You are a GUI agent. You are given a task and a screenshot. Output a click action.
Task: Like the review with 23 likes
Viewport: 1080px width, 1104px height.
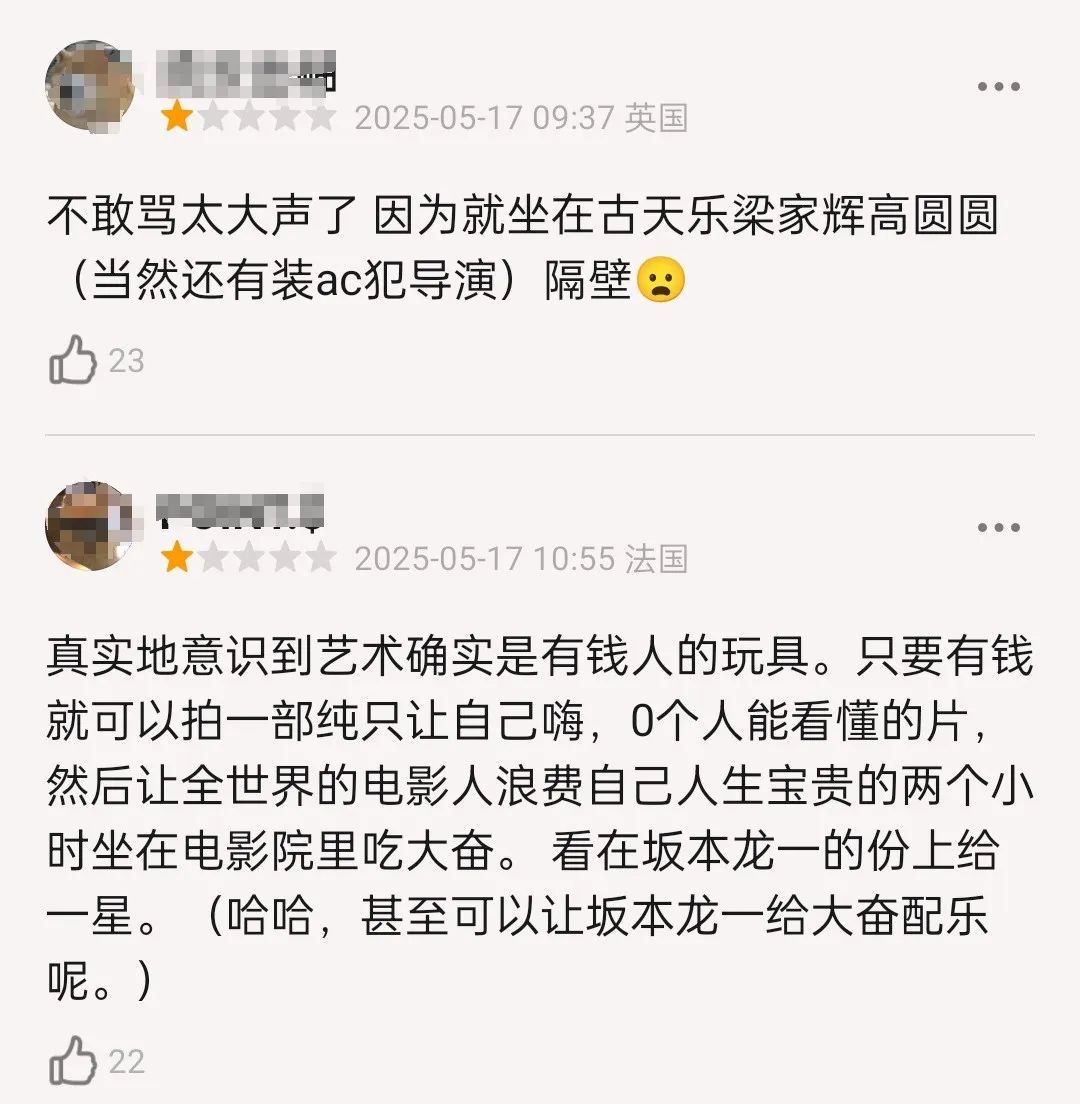[73, 361]
